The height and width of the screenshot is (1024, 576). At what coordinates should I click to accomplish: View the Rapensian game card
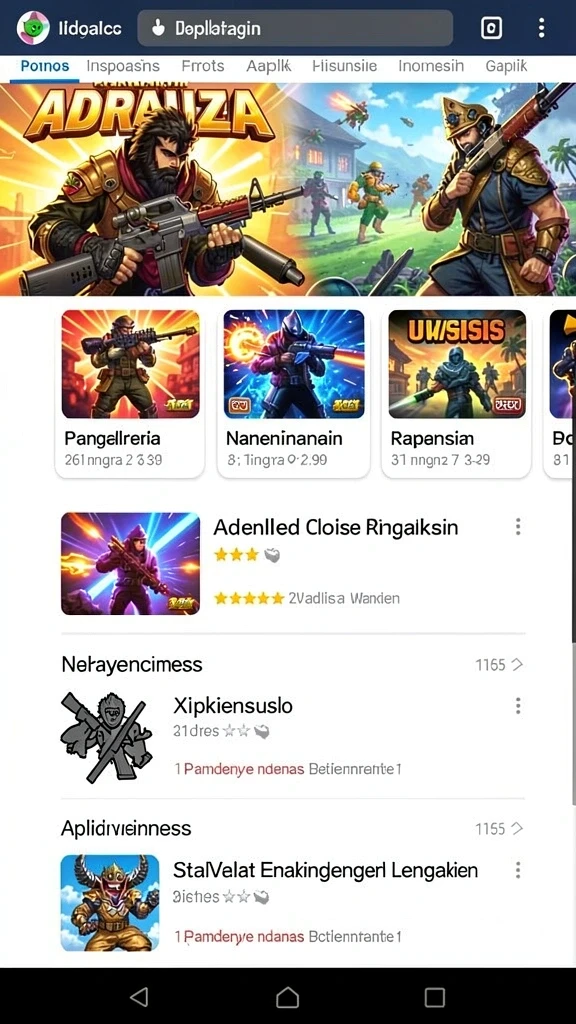[x=456, y=394]
